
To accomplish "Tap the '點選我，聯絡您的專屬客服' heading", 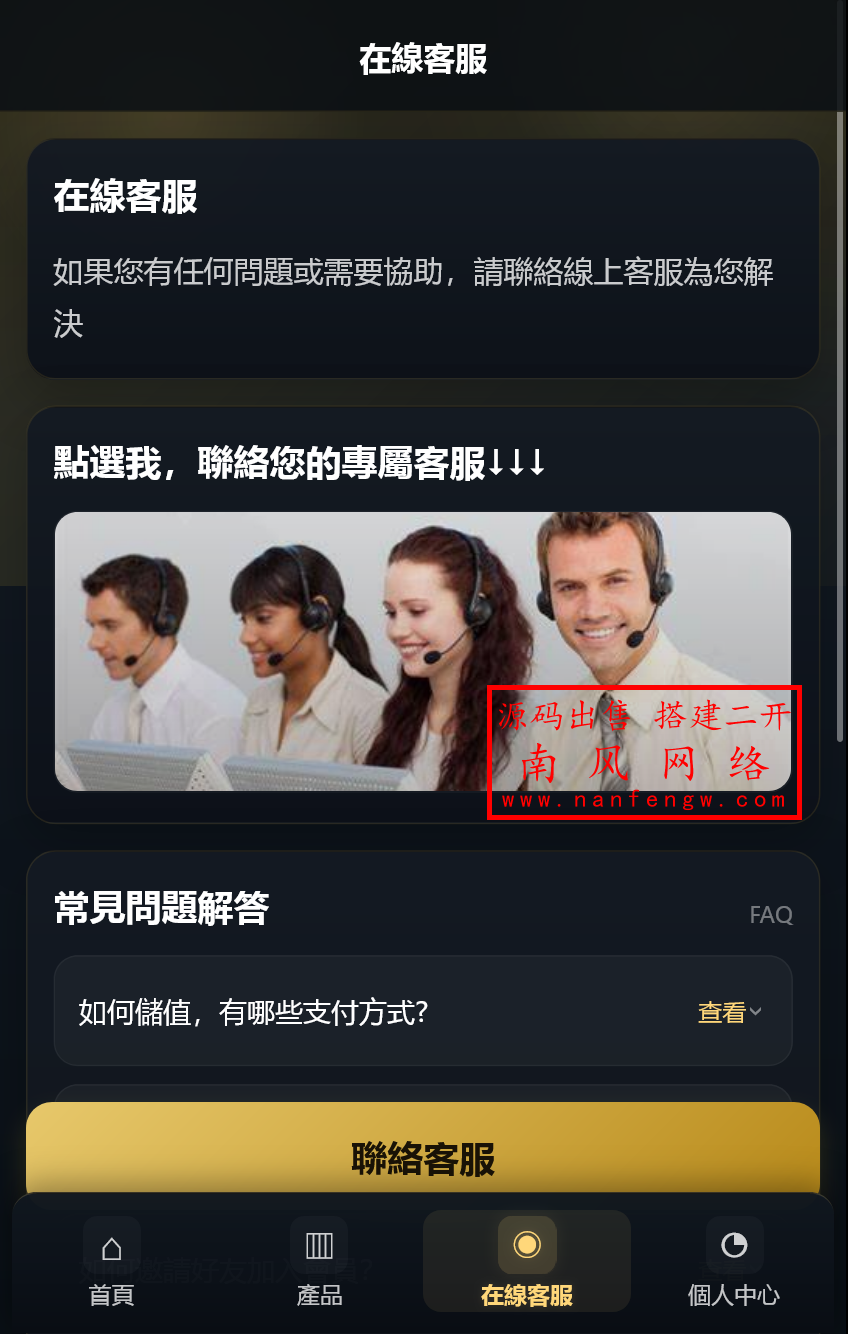I will tap(297, 463).
